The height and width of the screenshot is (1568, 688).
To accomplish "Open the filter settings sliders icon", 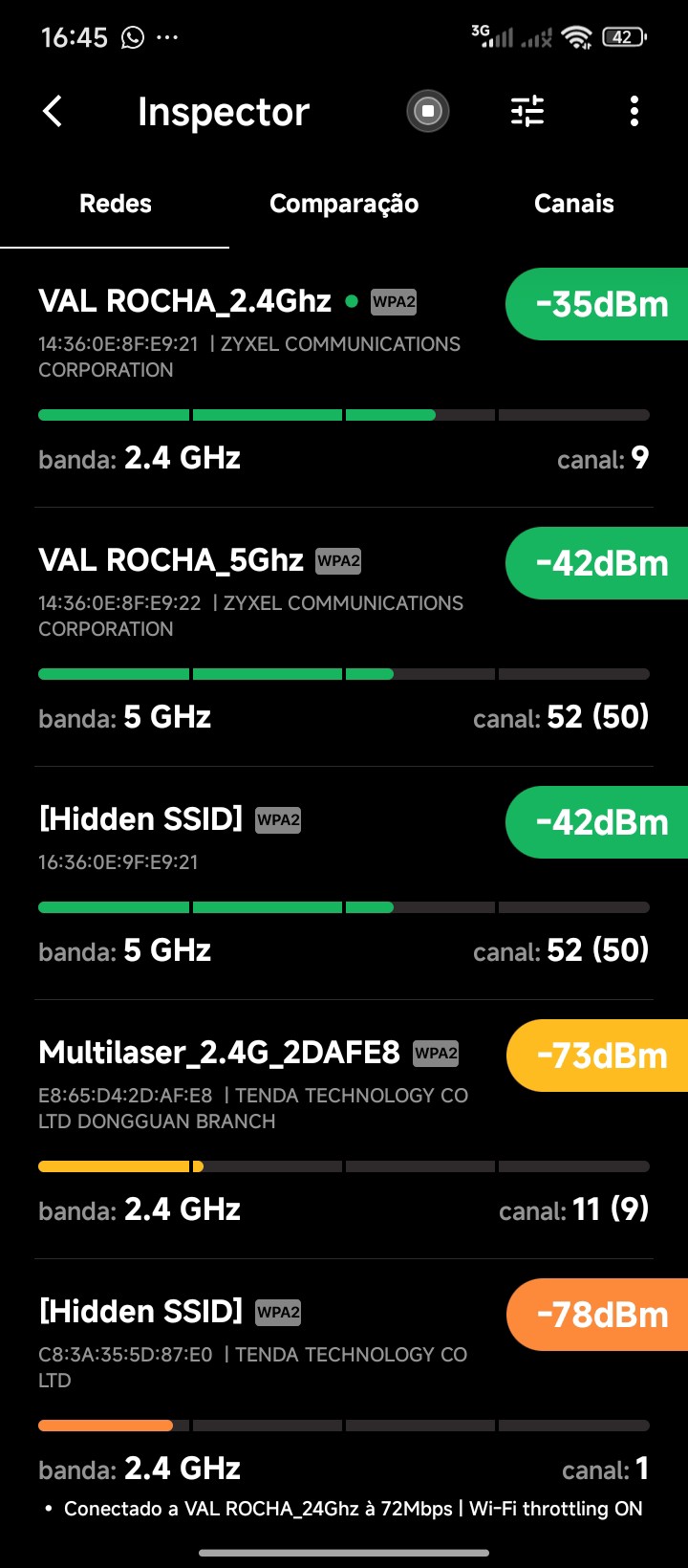I will point(527,112).
